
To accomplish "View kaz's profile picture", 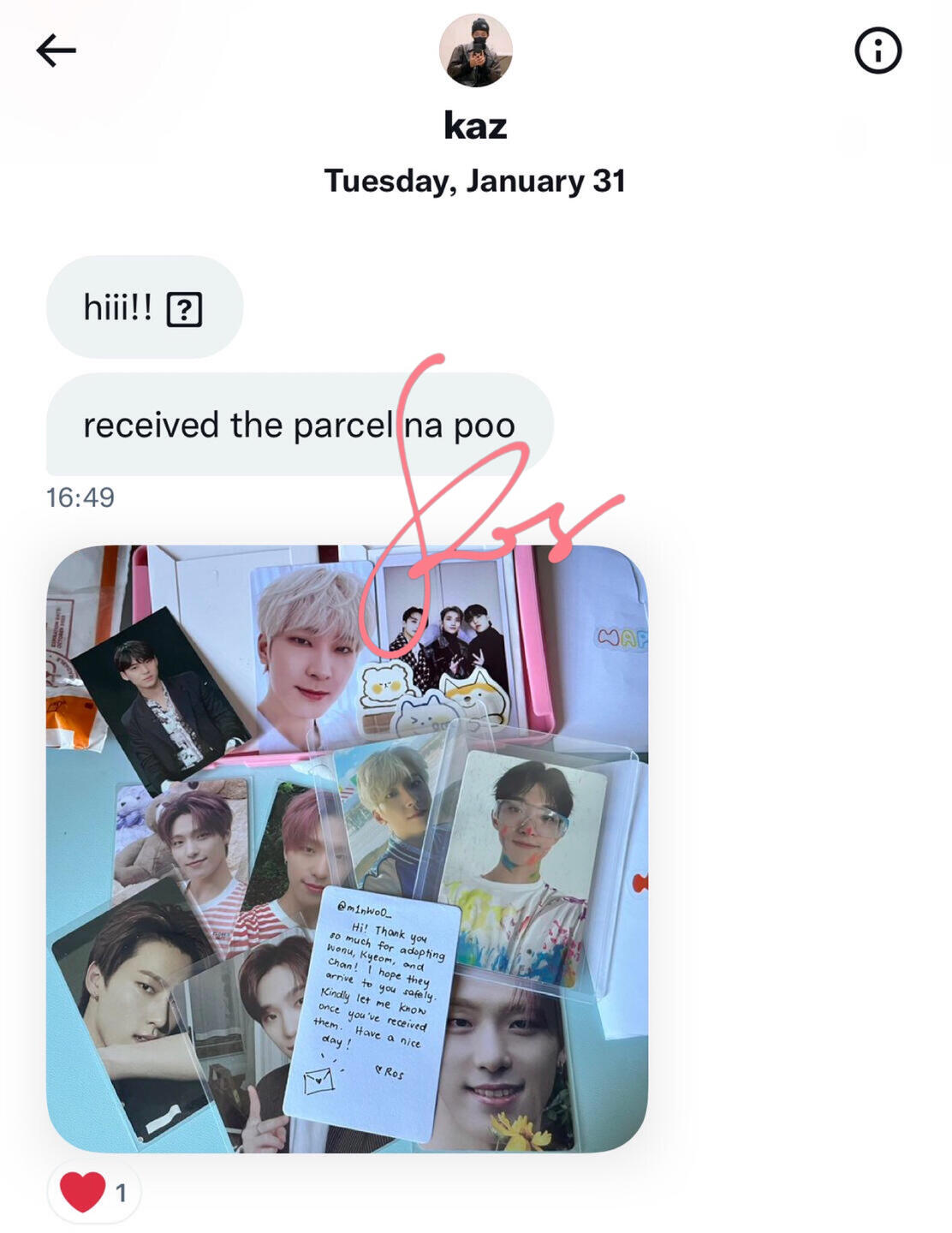I will pos(475,50).
